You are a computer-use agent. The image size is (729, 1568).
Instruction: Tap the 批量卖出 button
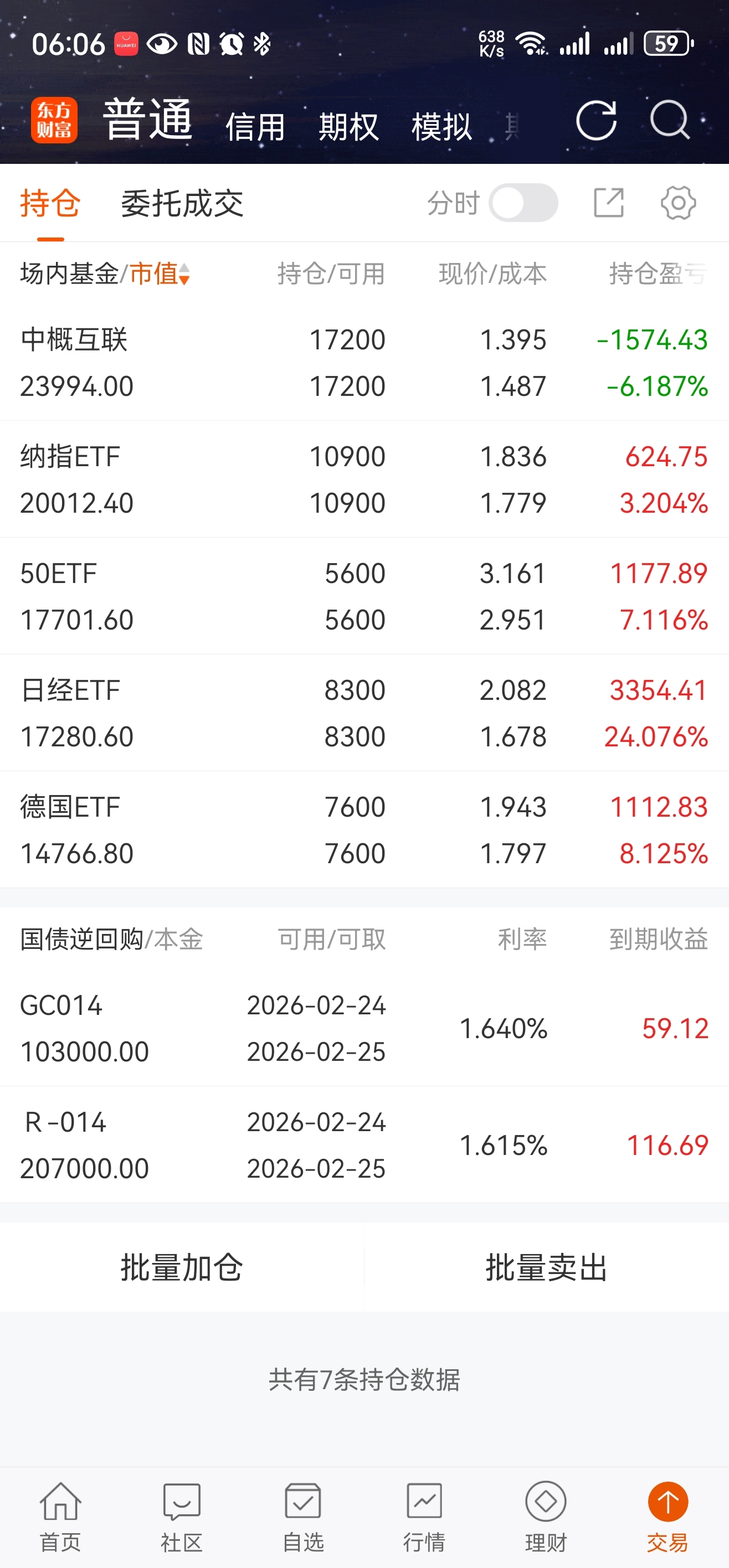tap(546, 1268)
